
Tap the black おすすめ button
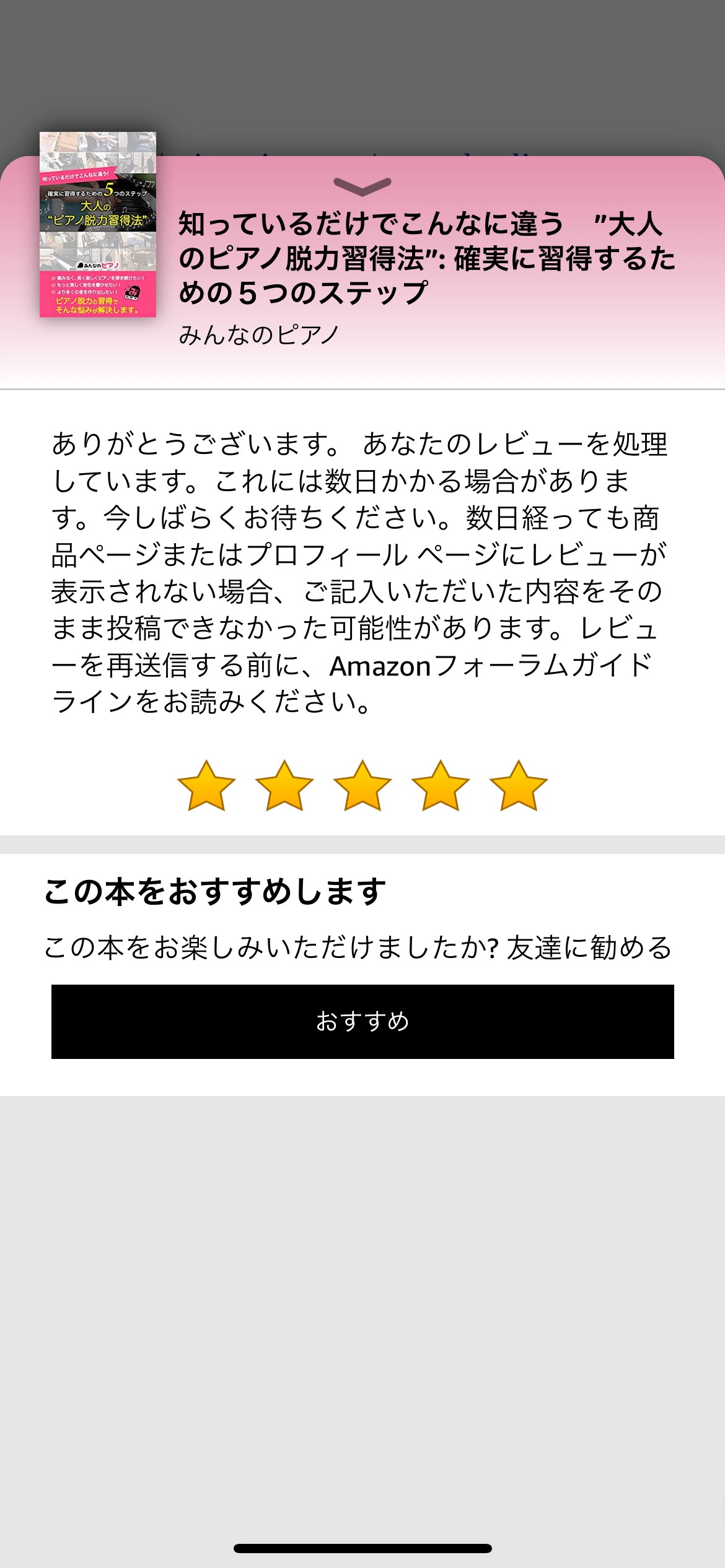[362, 1021]
